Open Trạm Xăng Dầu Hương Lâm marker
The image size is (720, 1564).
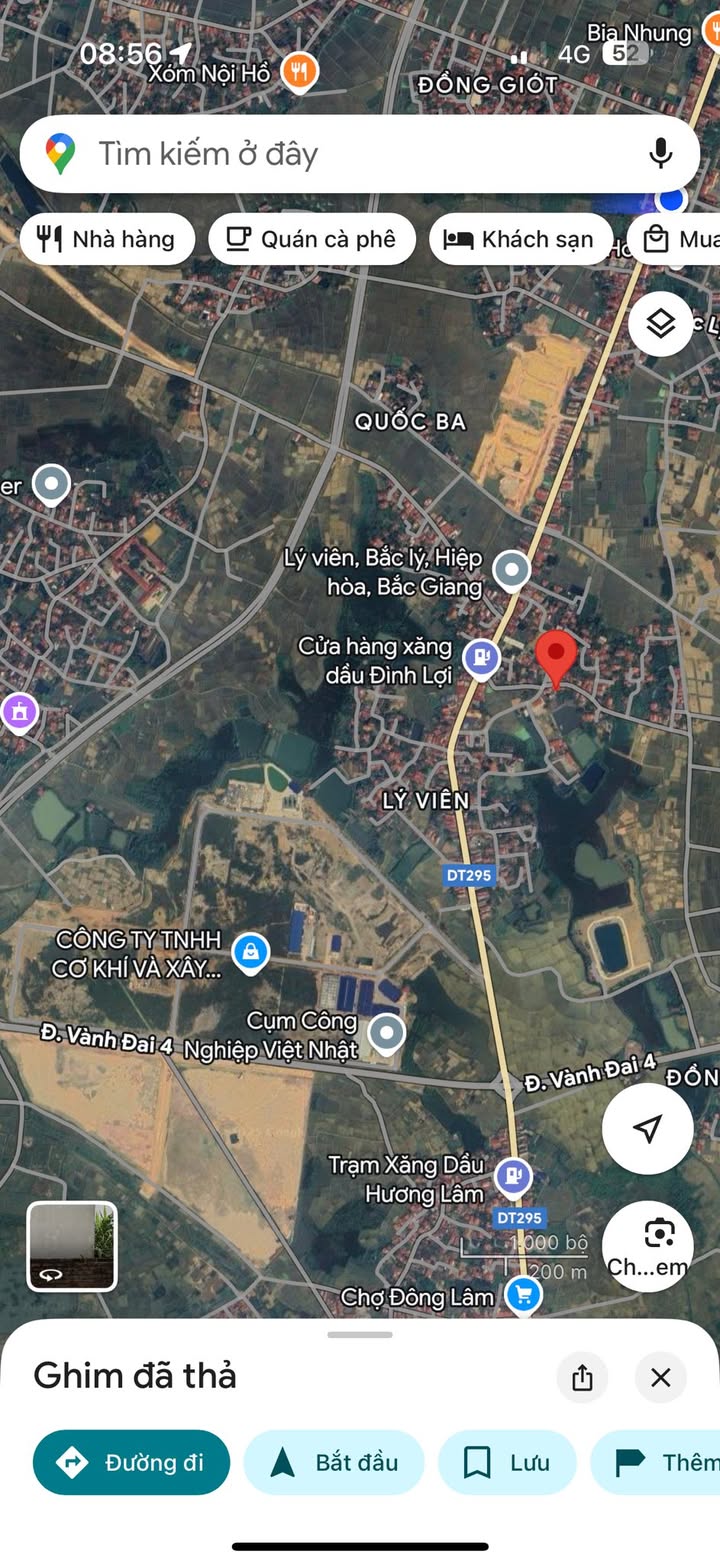tap(513, 1176)
